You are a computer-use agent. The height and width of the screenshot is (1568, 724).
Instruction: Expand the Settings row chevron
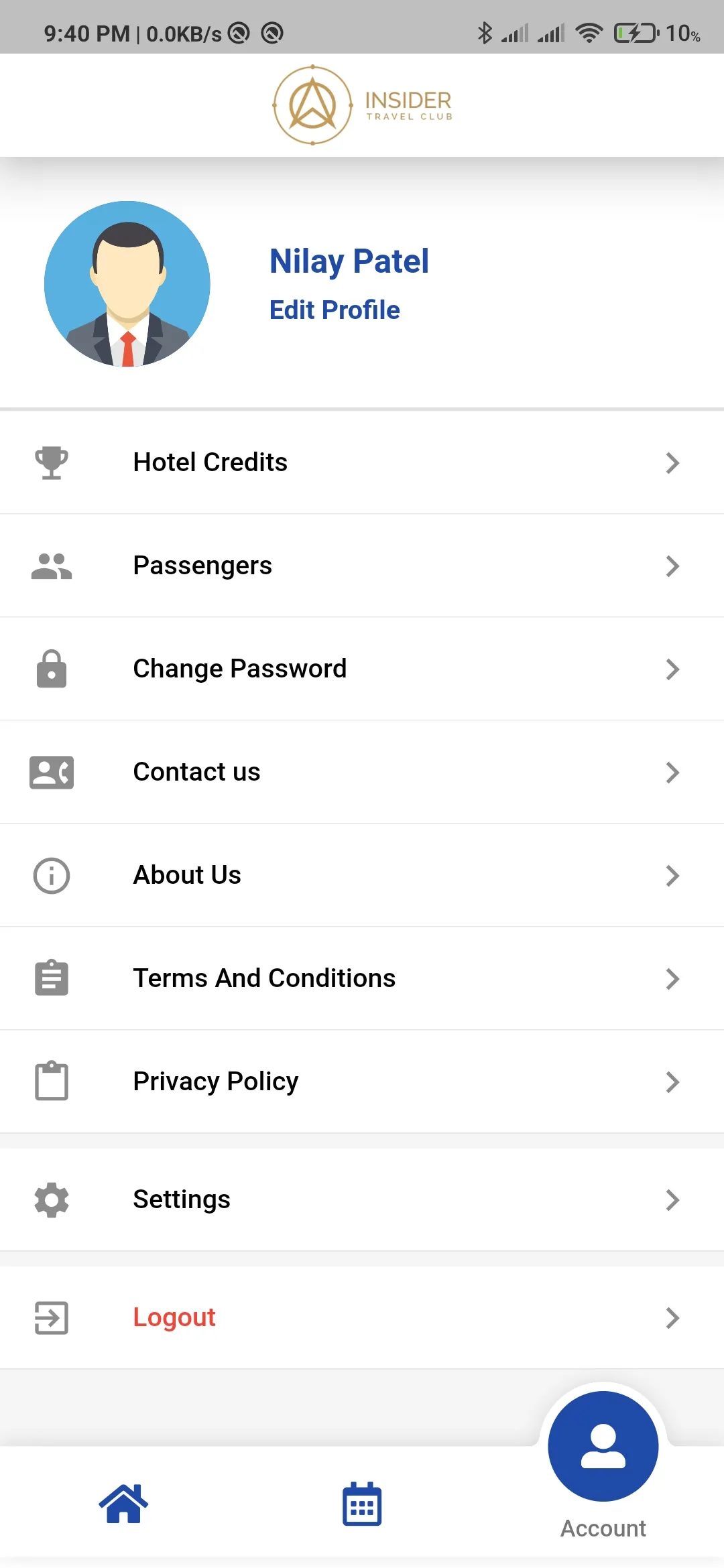[x=672, y=1200]
